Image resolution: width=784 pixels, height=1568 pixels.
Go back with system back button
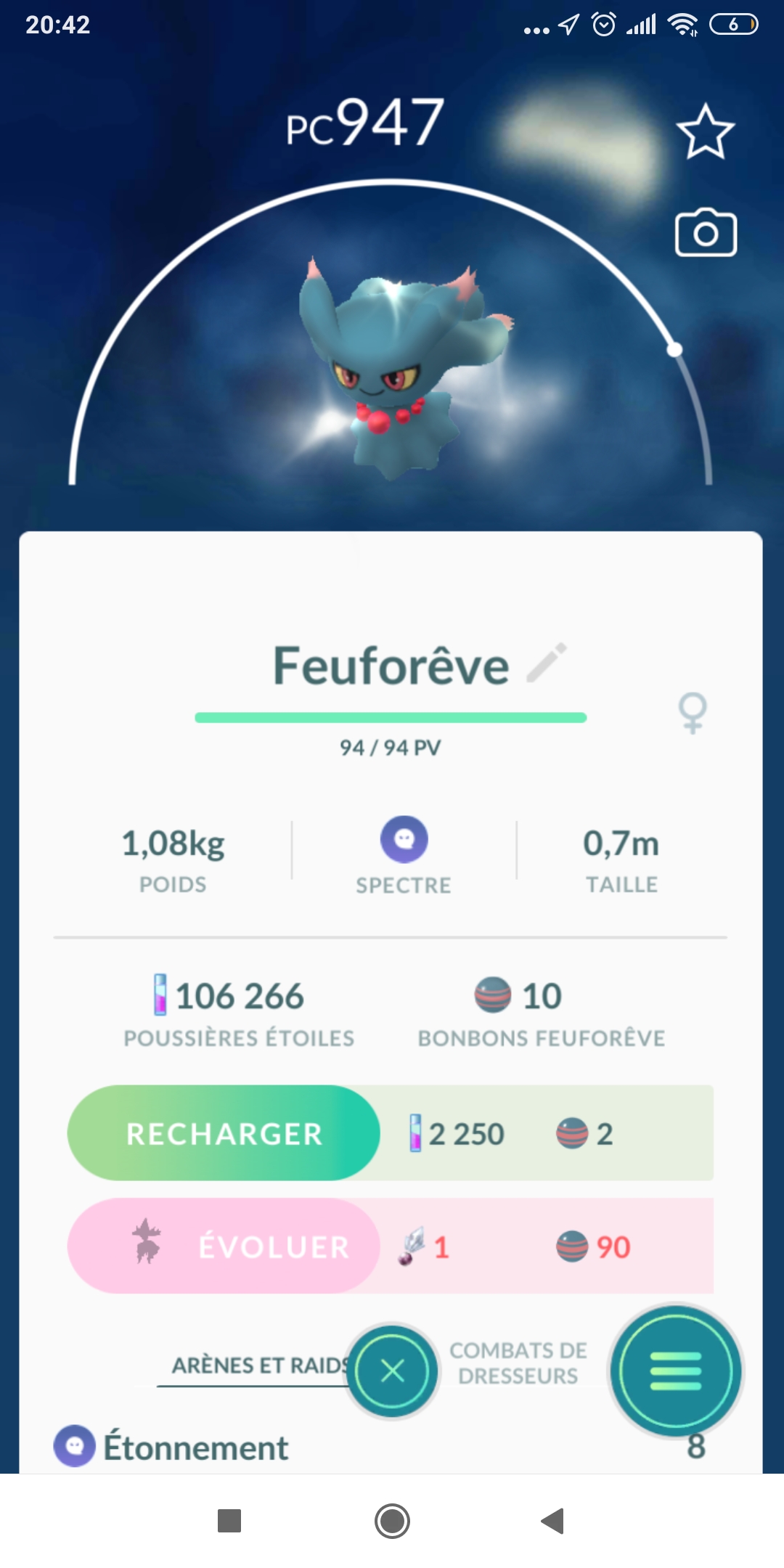(553, 1521)
